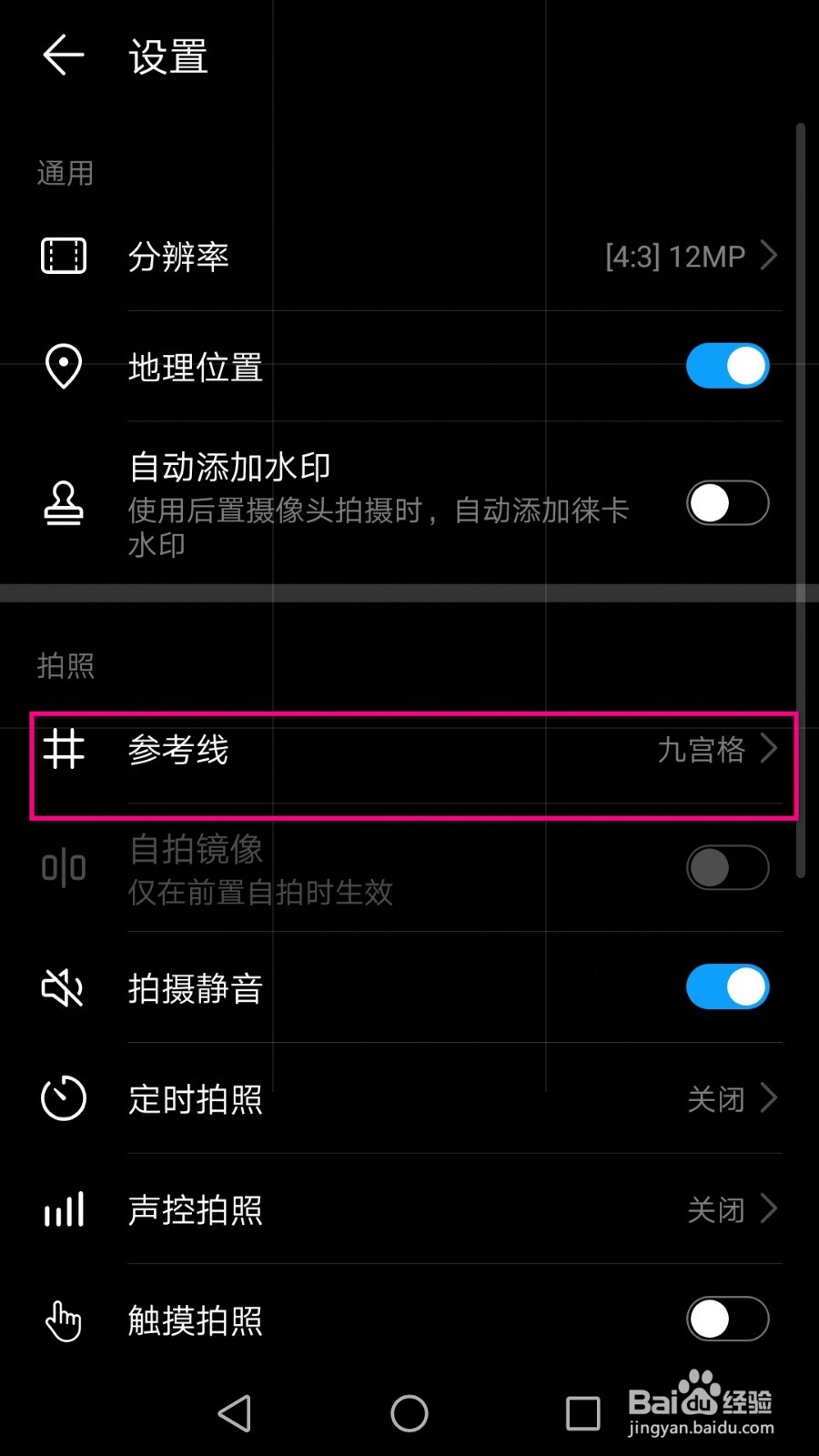Tap the watermark stamp icon

[63, 503]
